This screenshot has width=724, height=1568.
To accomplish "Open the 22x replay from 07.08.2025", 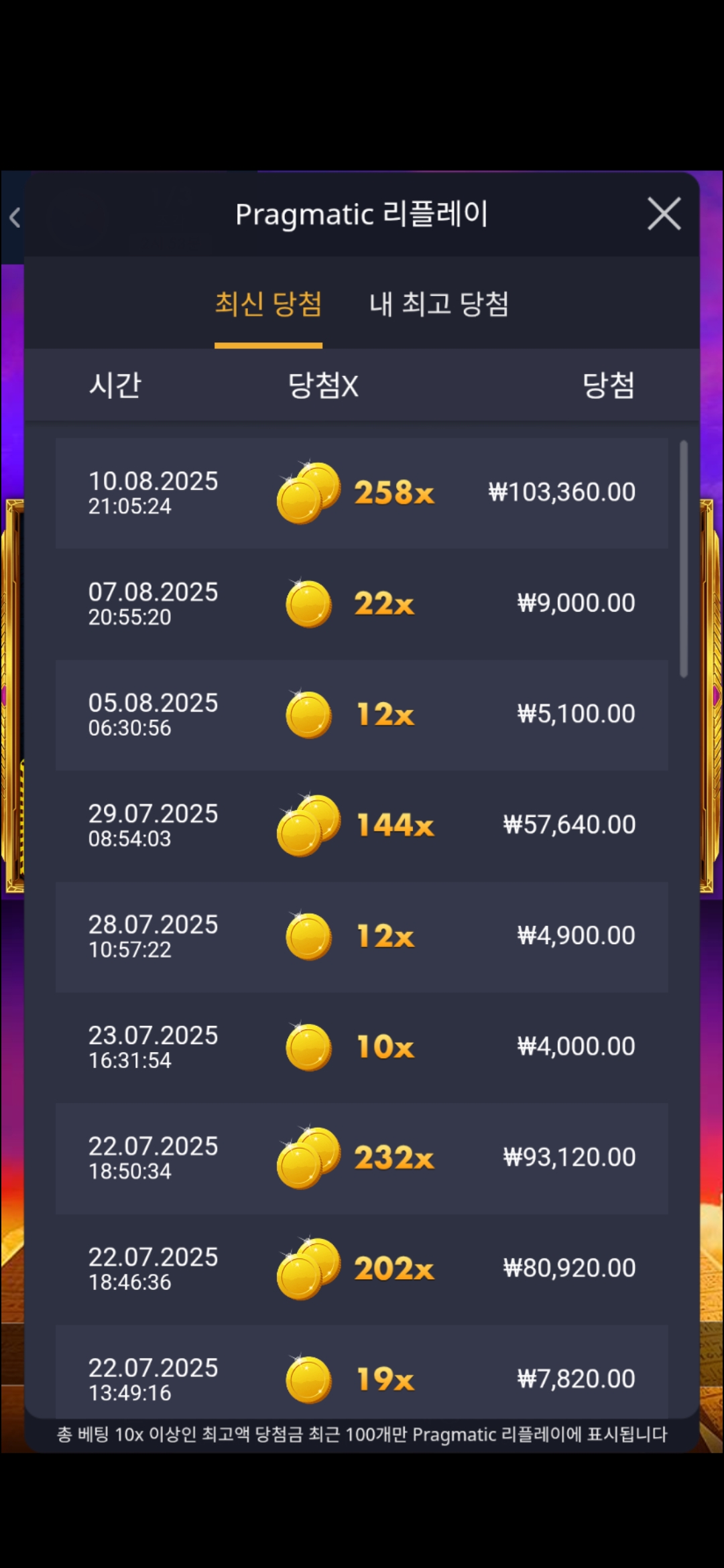I will (x=362, y=604).
